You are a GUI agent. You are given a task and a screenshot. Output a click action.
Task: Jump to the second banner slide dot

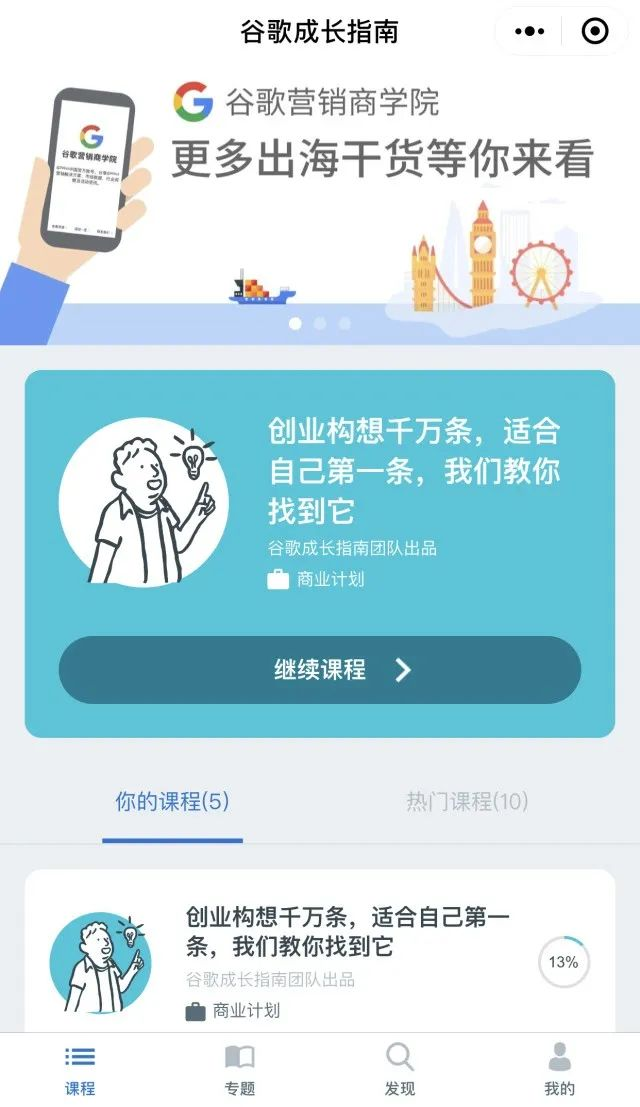coord(320,324)
